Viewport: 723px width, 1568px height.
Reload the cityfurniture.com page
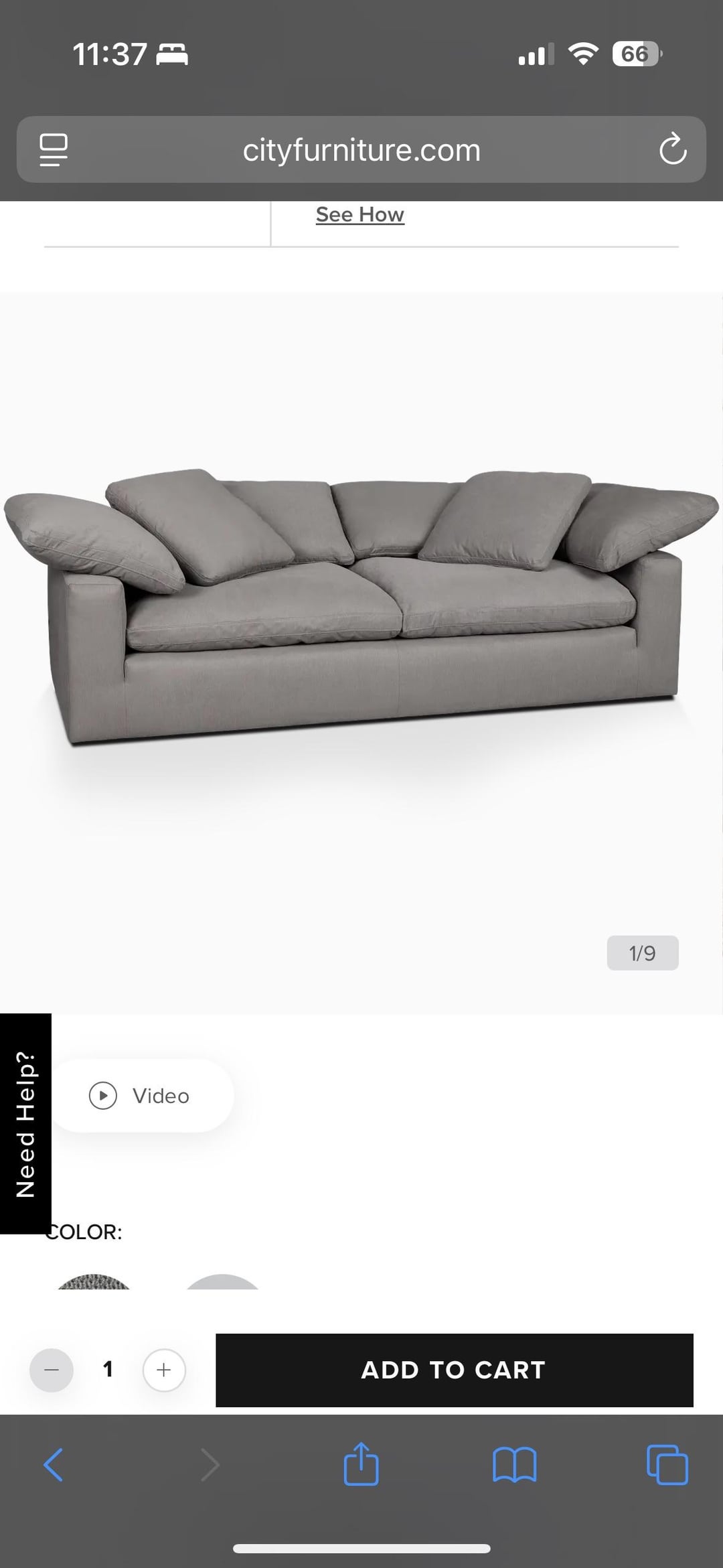click(672, 149)
